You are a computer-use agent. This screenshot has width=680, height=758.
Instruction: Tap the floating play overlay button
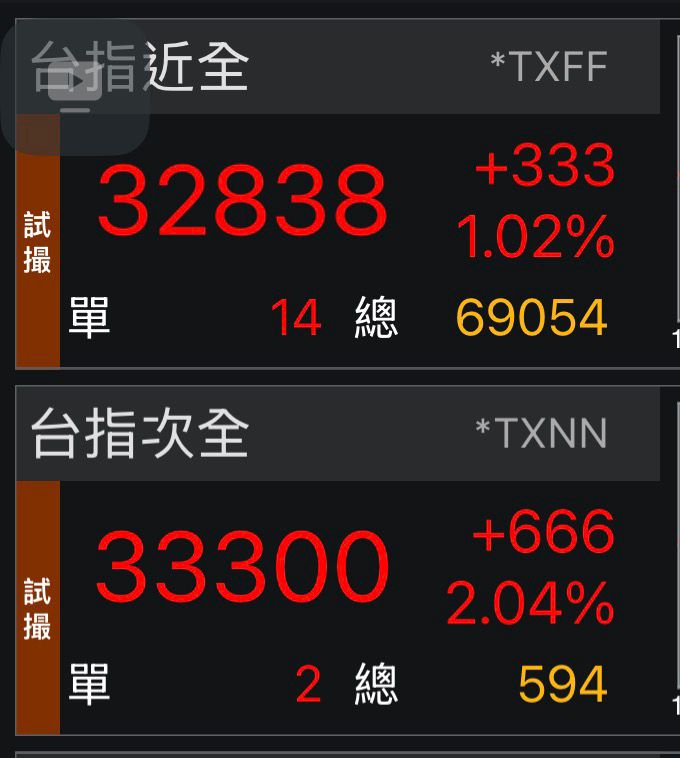point(76,87)
